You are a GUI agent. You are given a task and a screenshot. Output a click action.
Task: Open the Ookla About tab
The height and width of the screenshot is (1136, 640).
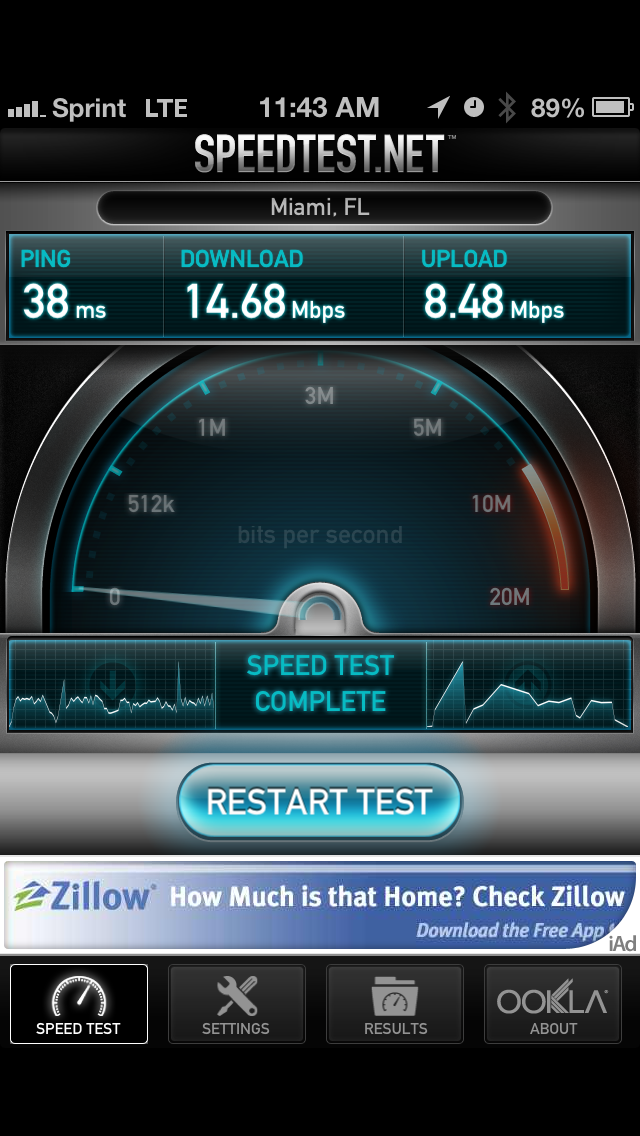click(553, 1003)
